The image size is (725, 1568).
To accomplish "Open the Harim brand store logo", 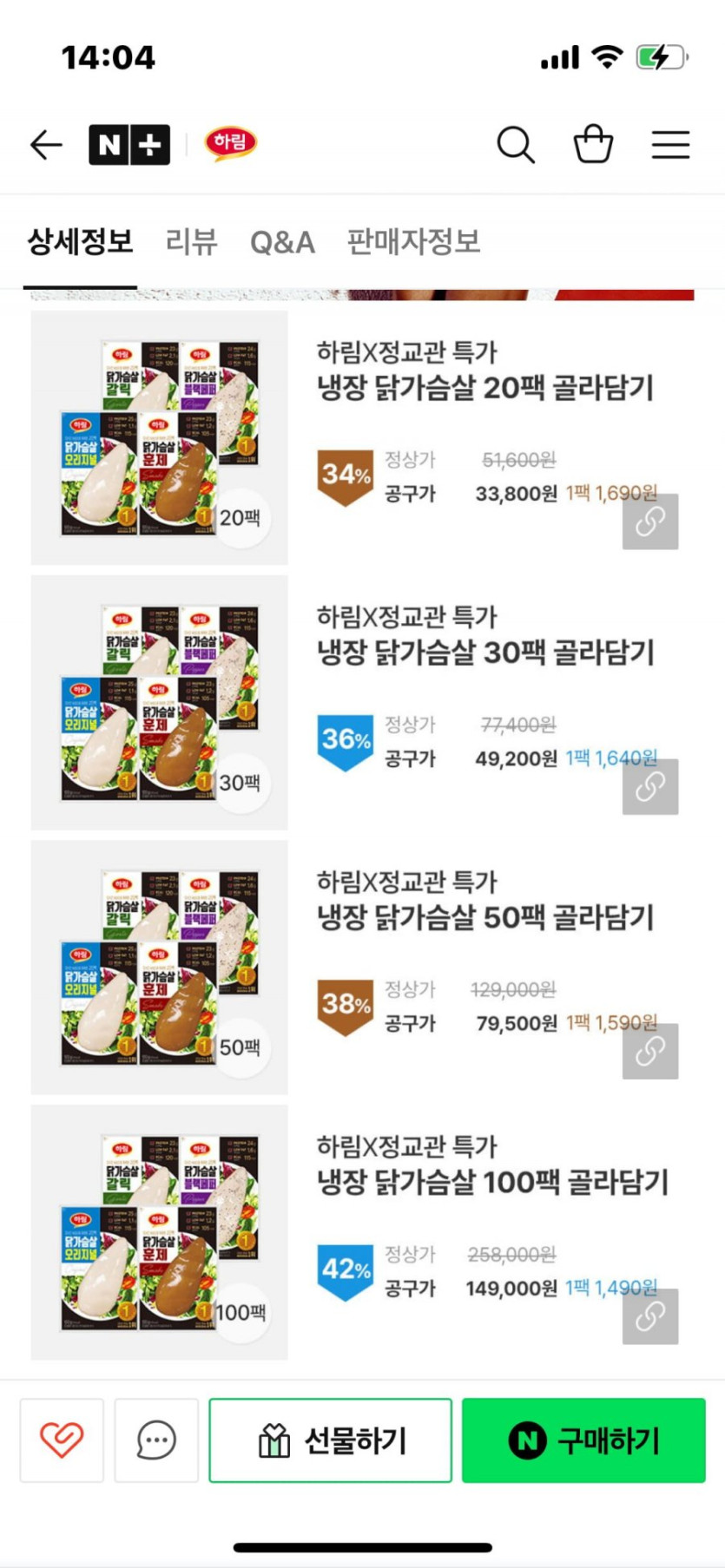I will click(x=230, y=143).
